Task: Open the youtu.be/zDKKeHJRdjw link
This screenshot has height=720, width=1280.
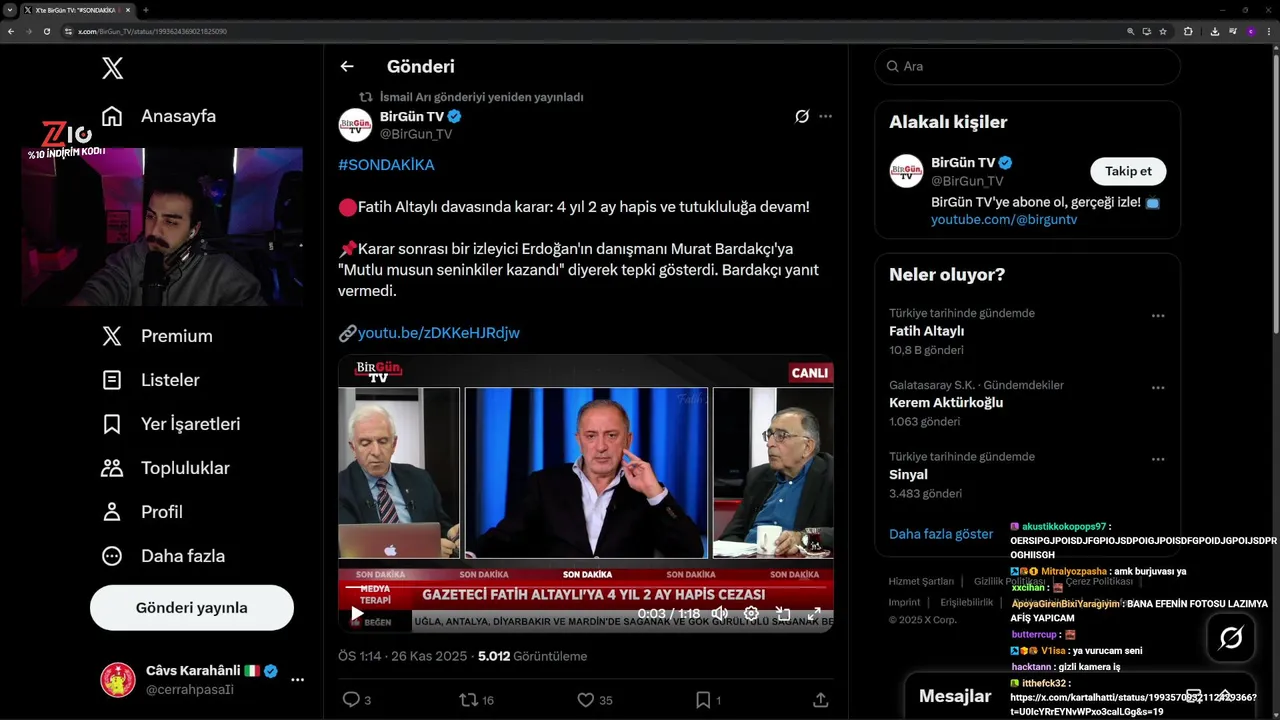Action: [x=438, y=333]
